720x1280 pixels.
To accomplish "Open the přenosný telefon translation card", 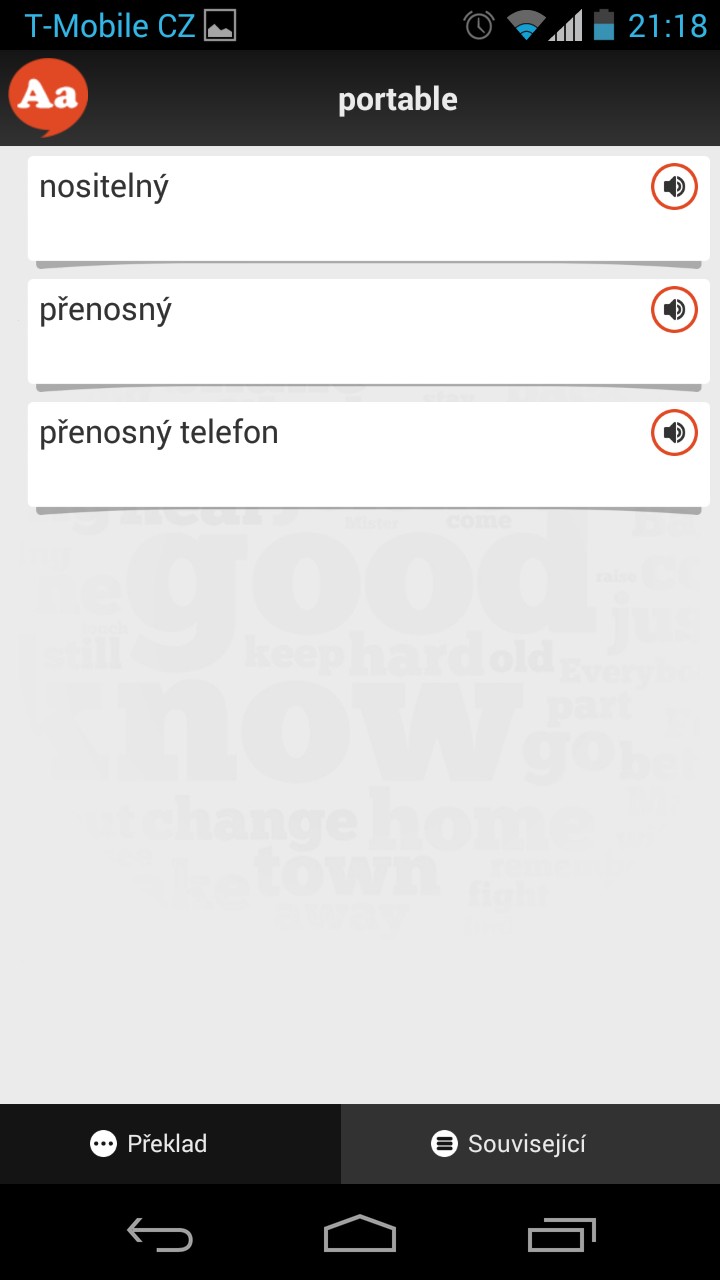I will tap(369, 455).
